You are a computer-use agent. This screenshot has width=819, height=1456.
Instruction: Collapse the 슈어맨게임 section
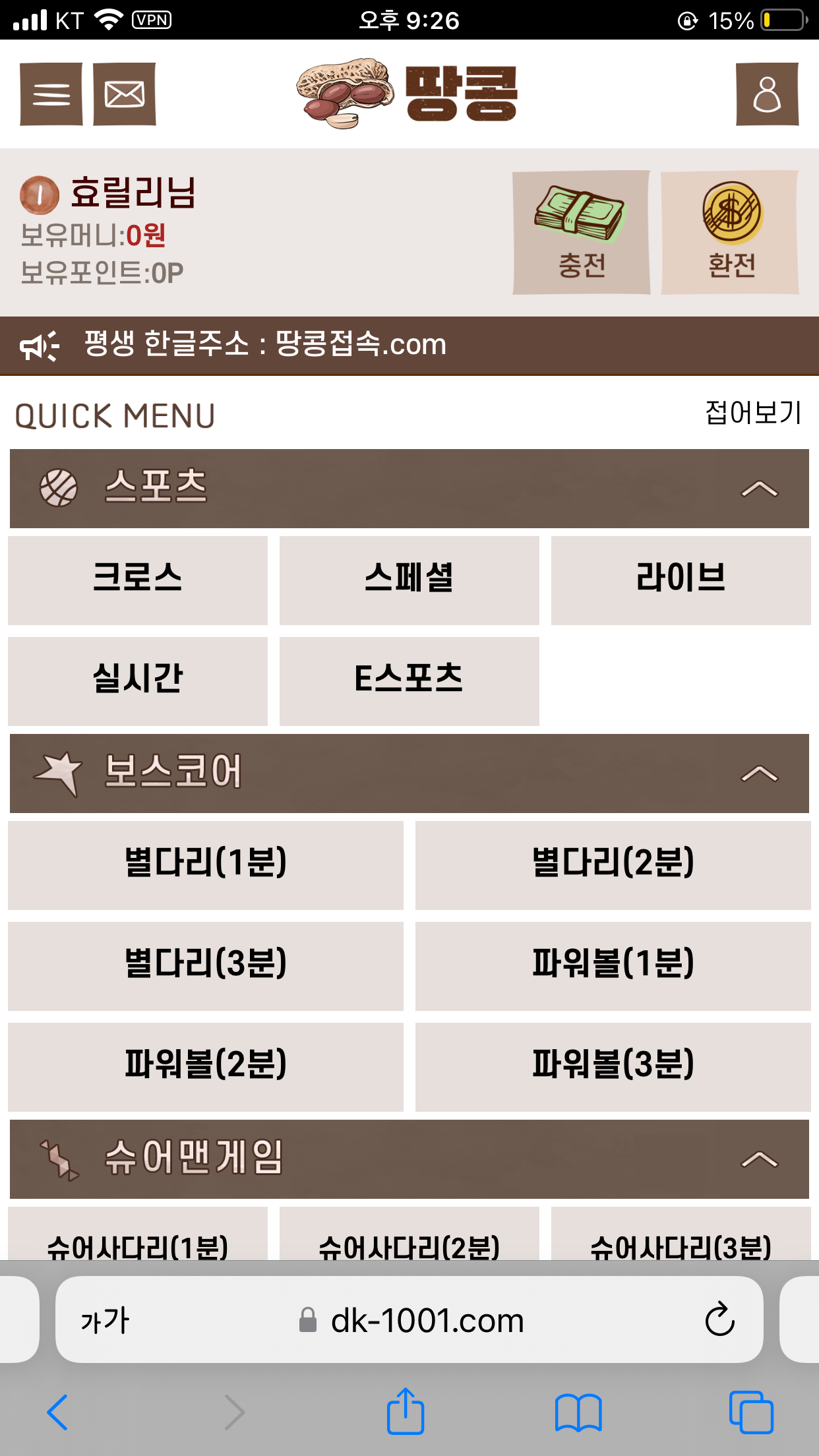[759, 1159]
